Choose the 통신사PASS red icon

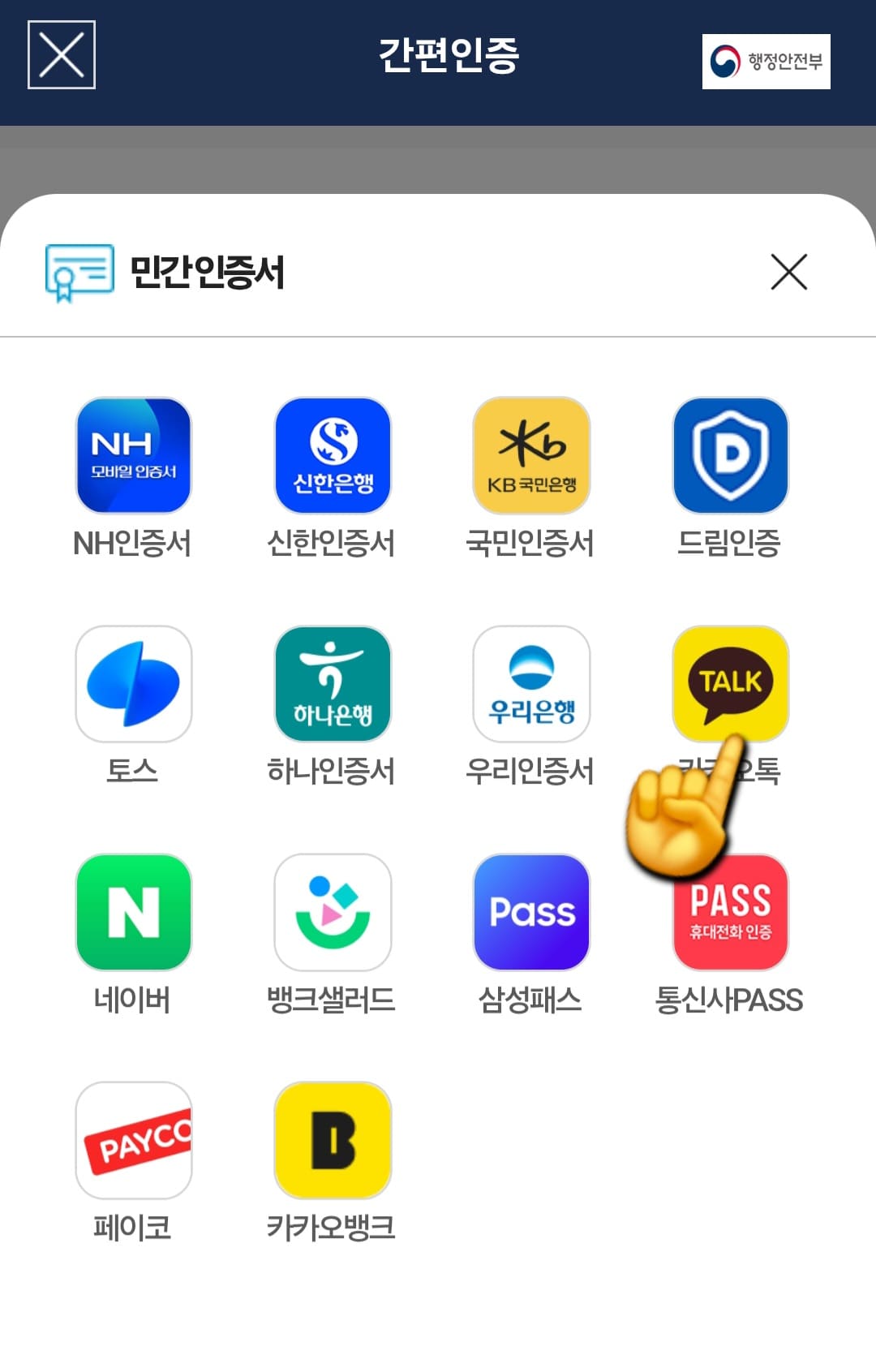click(731, 914)
